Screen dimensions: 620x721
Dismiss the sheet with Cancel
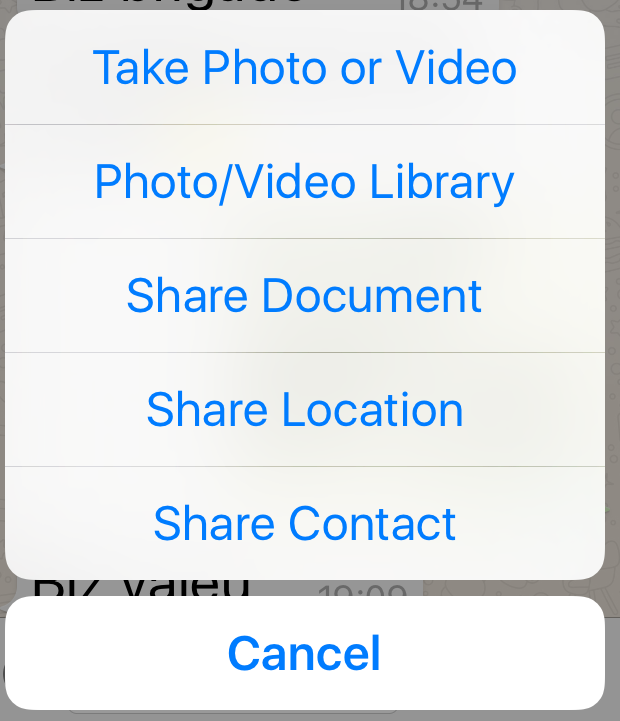[x=305, y=653]
